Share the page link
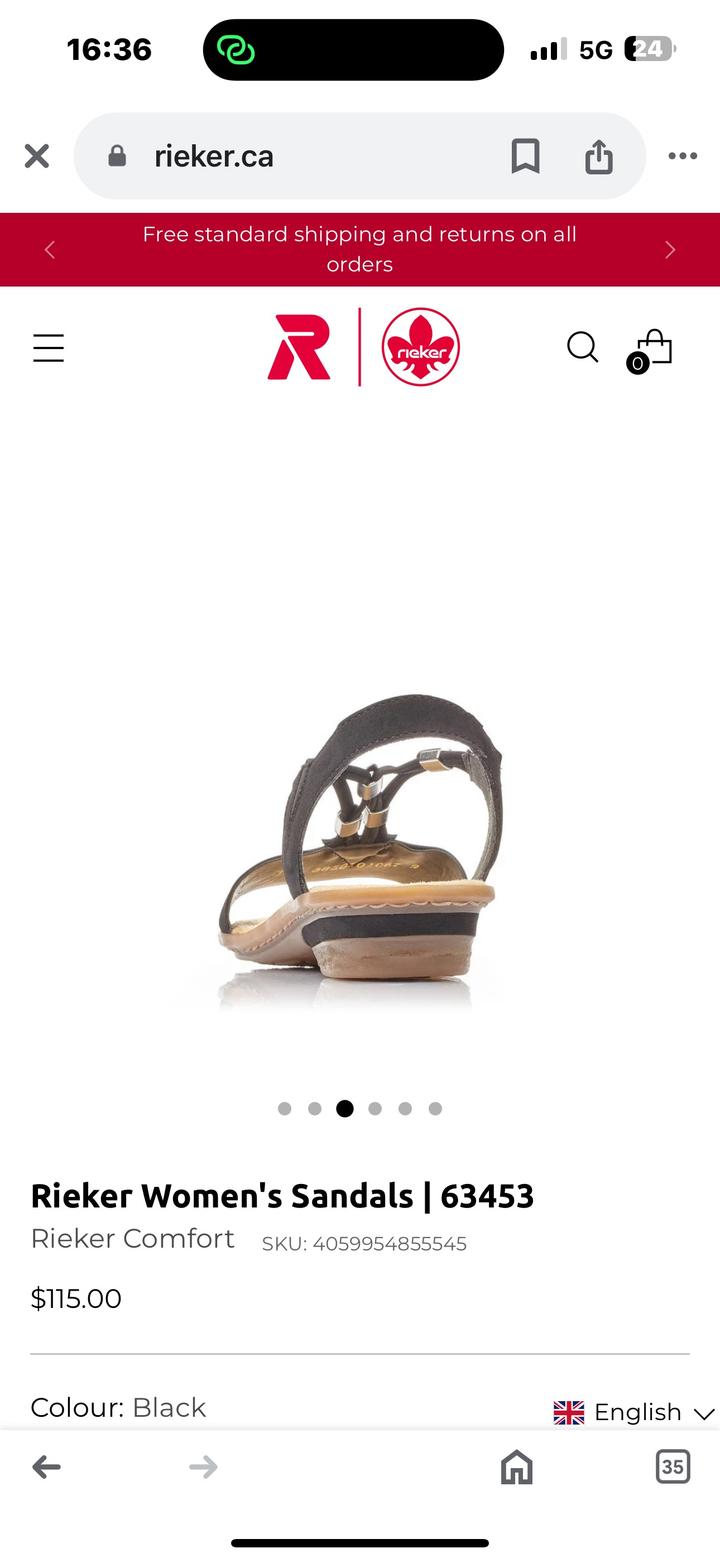 click(598, 156)
